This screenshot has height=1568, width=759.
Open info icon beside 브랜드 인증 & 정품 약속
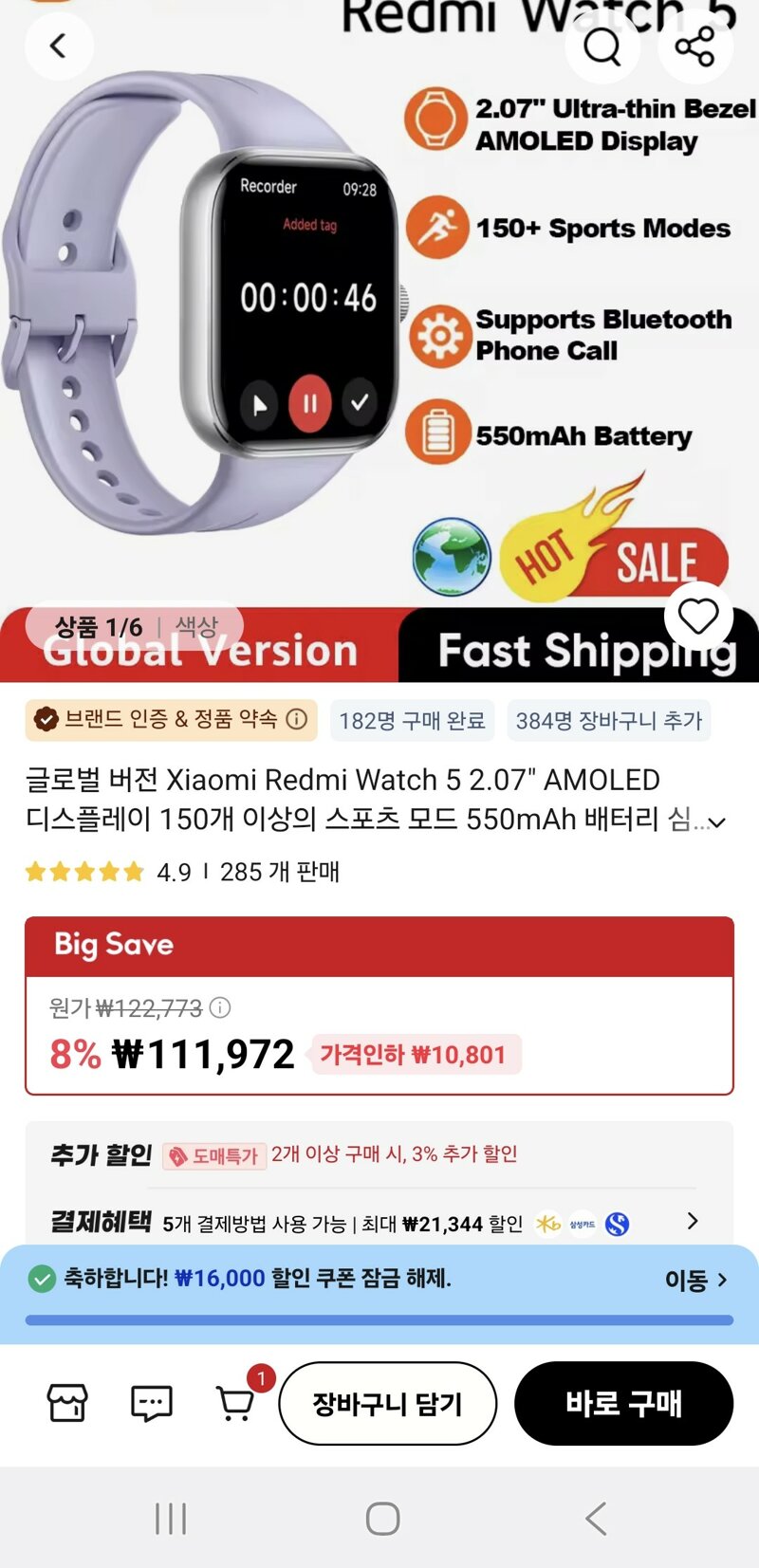[x=297, y=719]
